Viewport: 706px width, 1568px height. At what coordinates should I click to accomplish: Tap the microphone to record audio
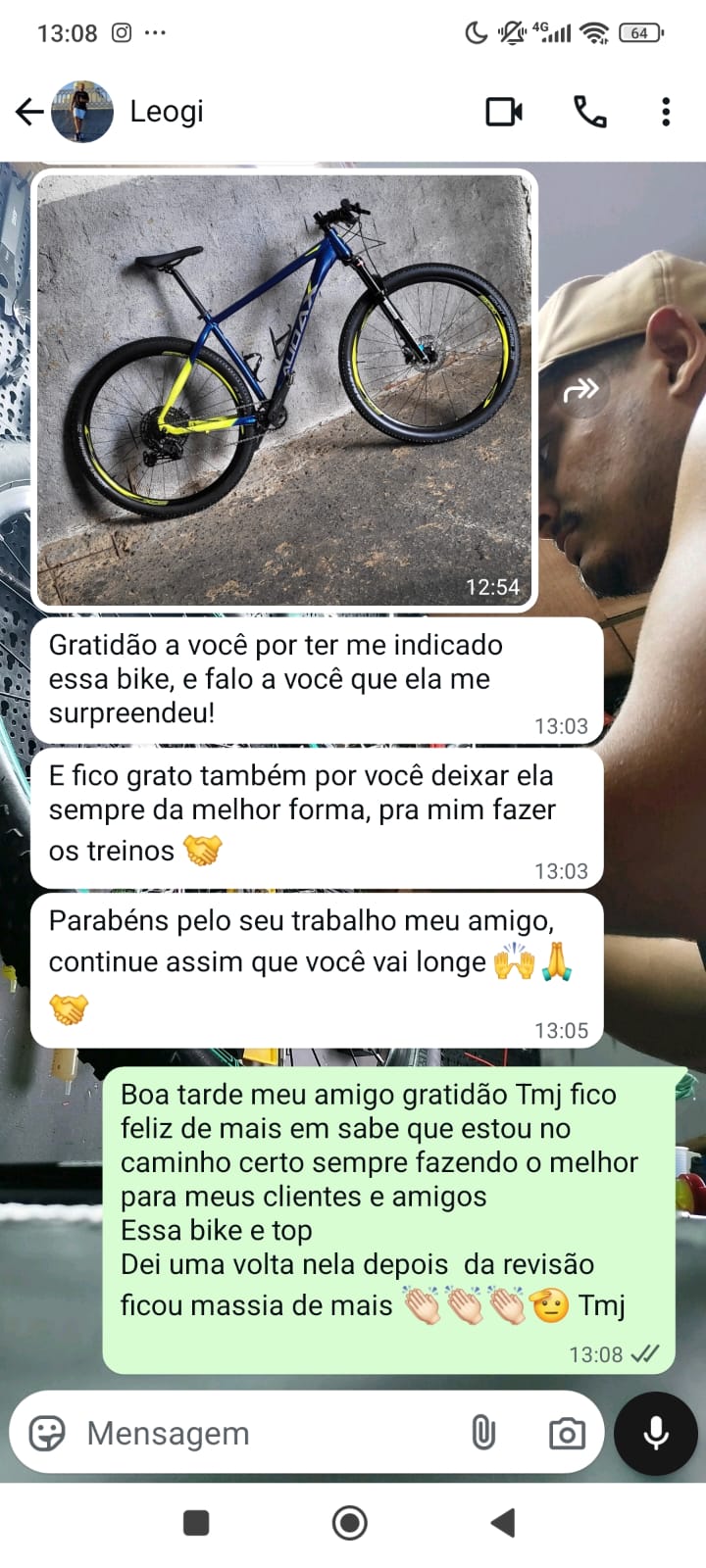pos(655,1433)
